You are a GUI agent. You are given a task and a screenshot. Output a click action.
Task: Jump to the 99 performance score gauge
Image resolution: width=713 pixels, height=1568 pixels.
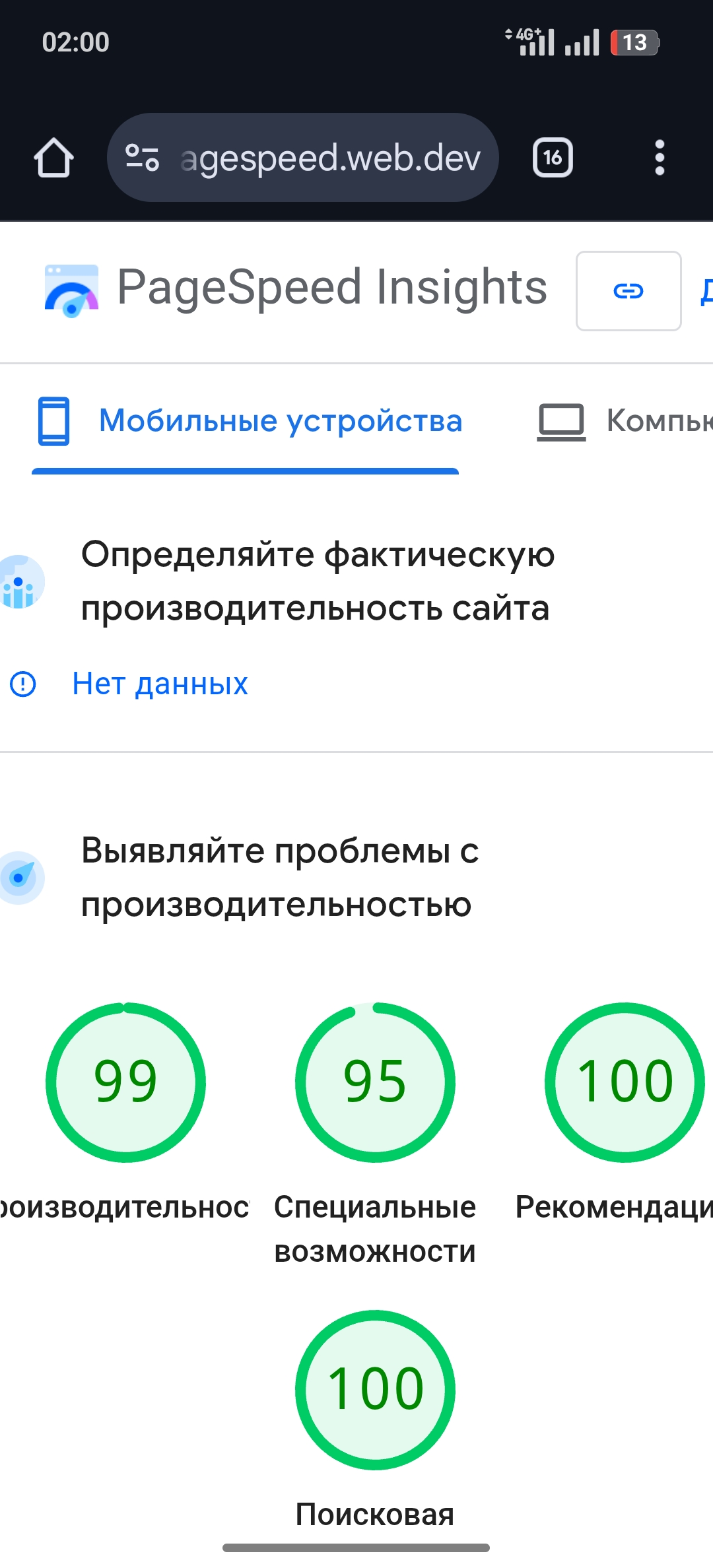point(125,1082)
